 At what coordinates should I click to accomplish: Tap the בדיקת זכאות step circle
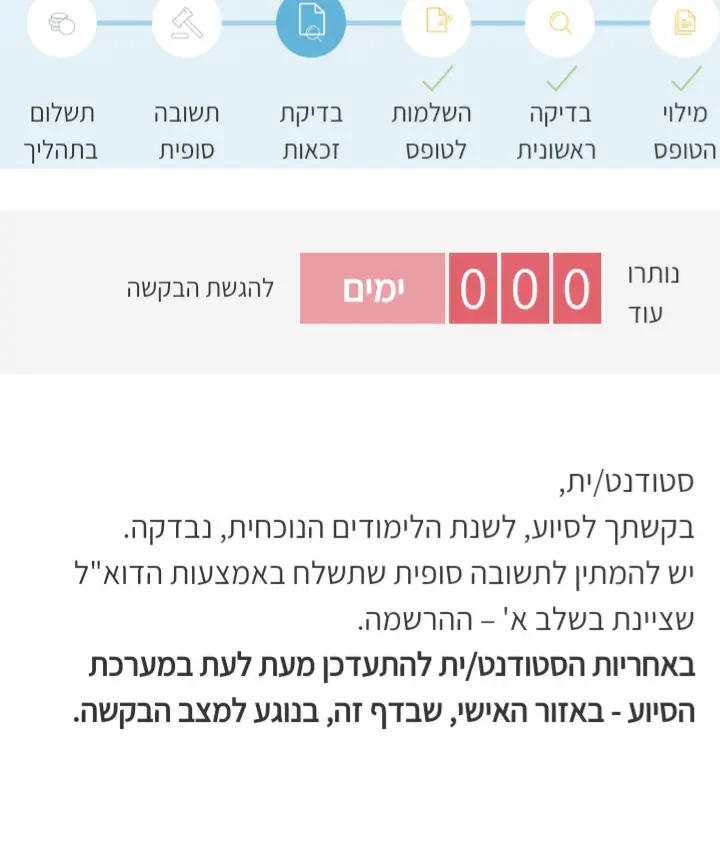tap(311, 23)
